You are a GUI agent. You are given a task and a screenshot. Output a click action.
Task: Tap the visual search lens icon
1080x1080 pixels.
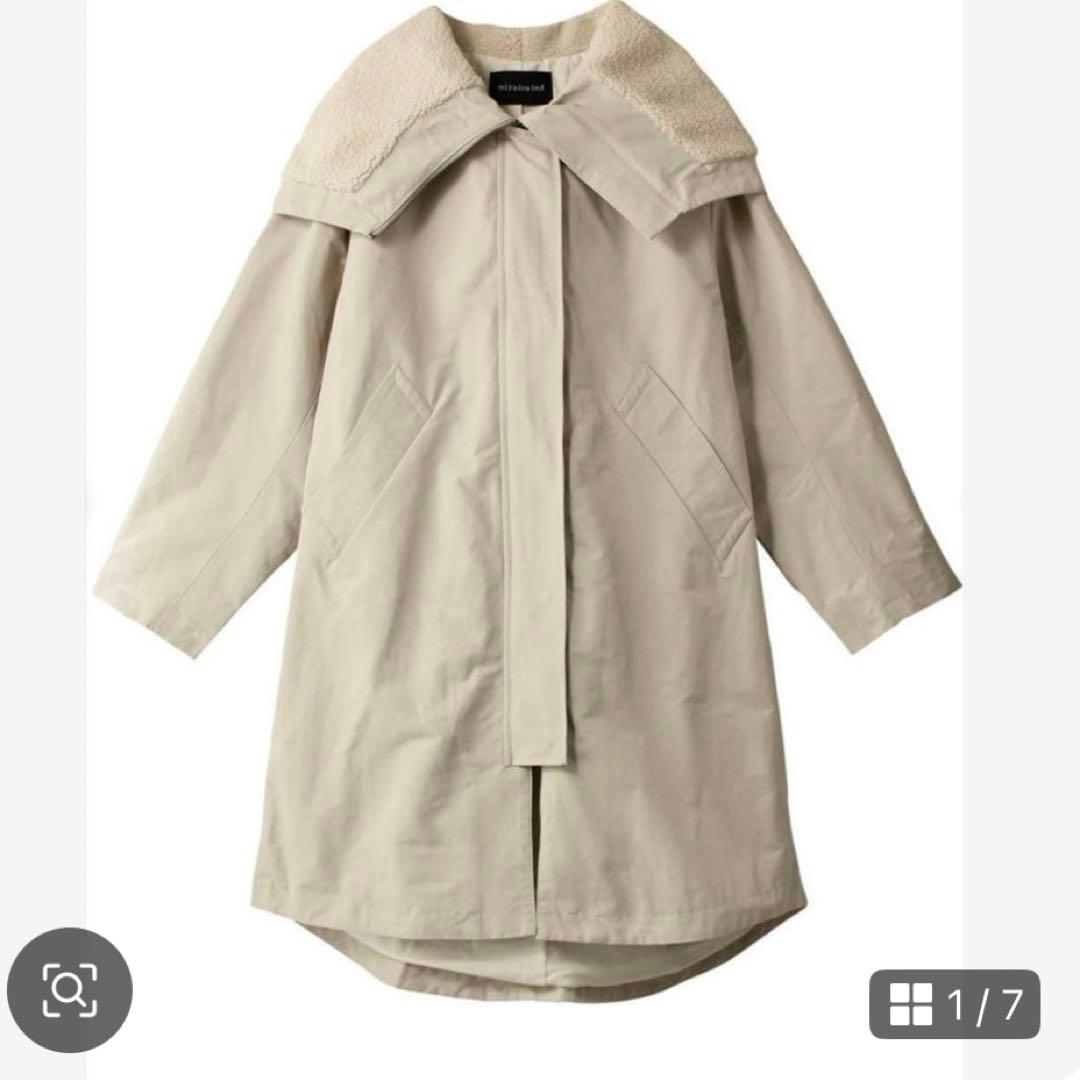[x=70, y=990]
